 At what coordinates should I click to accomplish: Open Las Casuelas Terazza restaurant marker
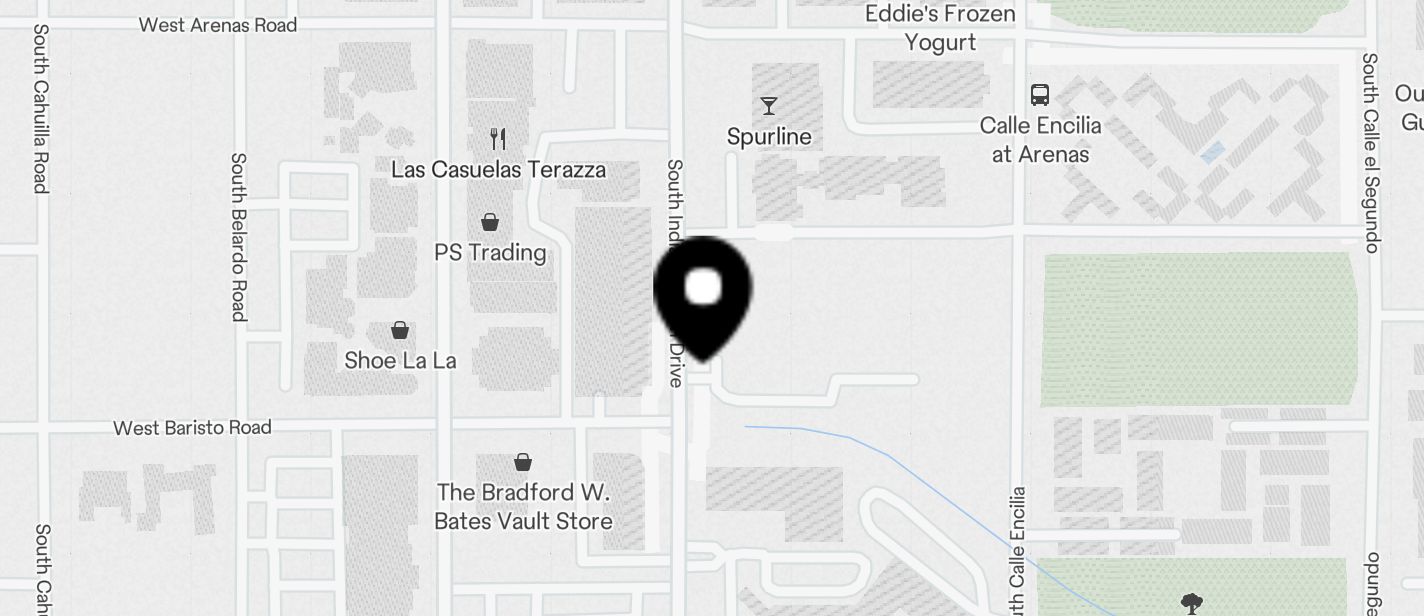[x=497, y=139]
